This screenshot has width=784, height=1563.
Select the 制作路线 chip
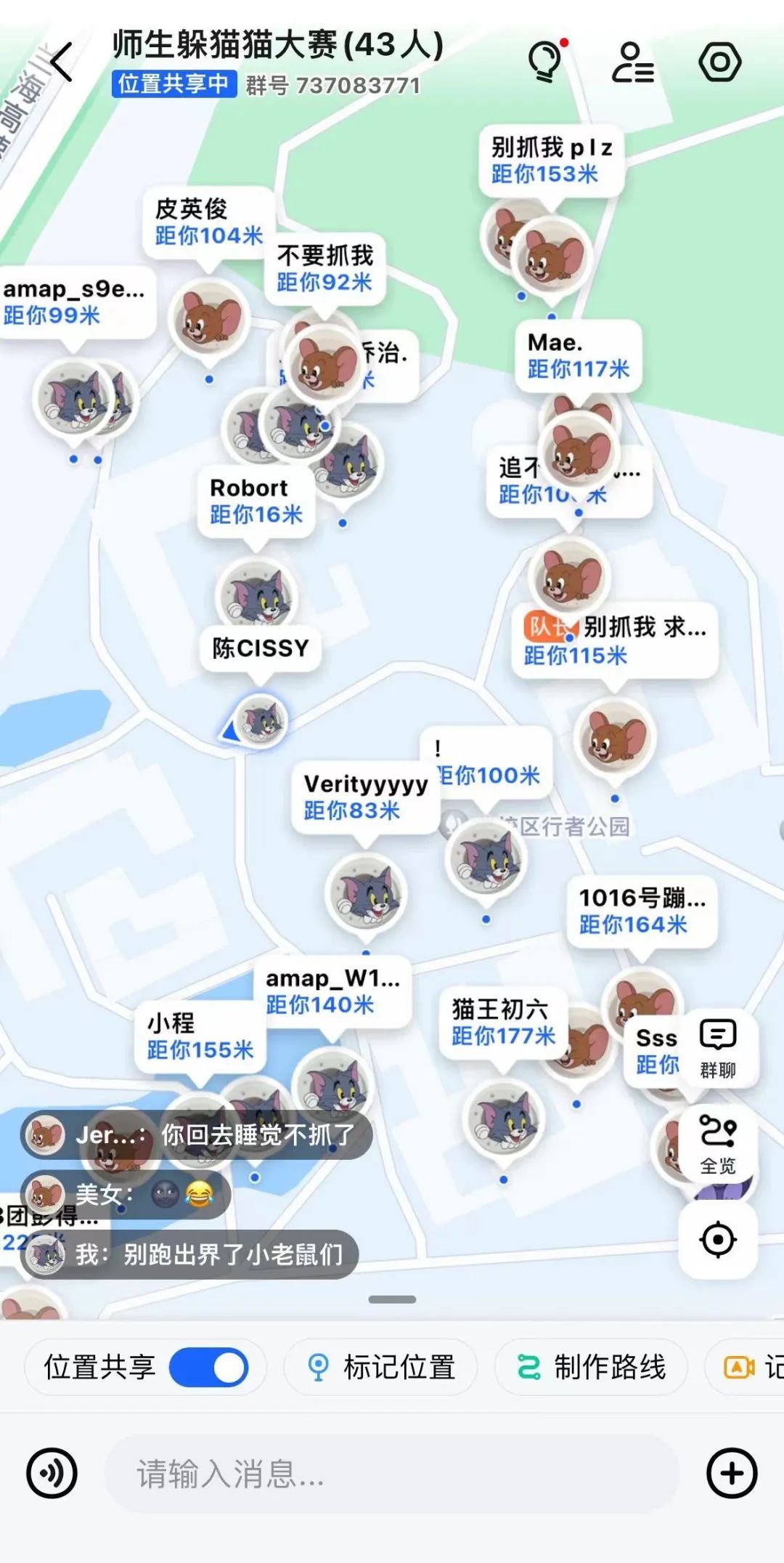pyautogui.click(x=591, y=1368)
